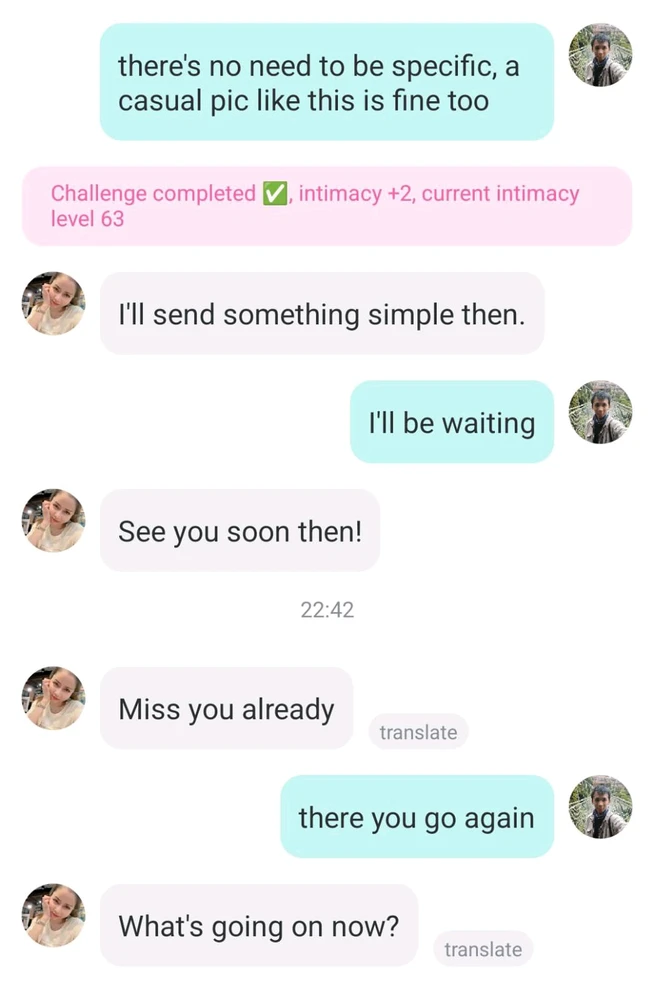Open sender's avatar beside "See you soon then!"
The width and height of the screenshot is (654, 1000).
54,520
